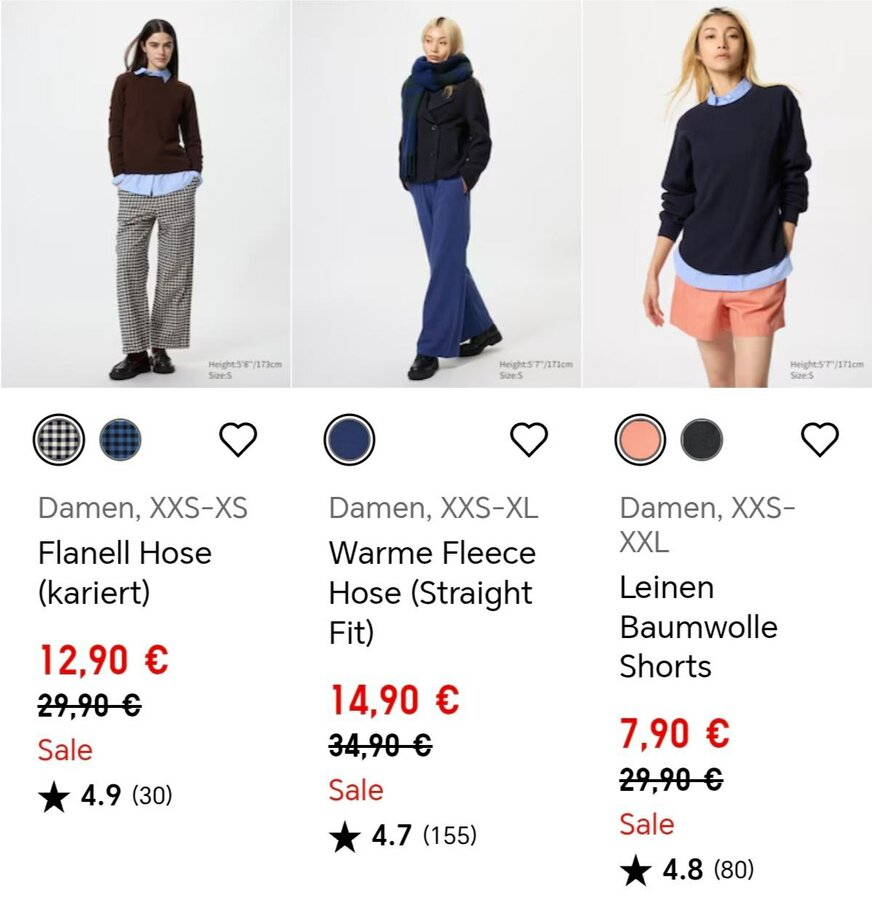Viewport: 872px width, 900px height.
Task: Choose blue check swatch for Flanell Hose
Action: tap(120, 439)
